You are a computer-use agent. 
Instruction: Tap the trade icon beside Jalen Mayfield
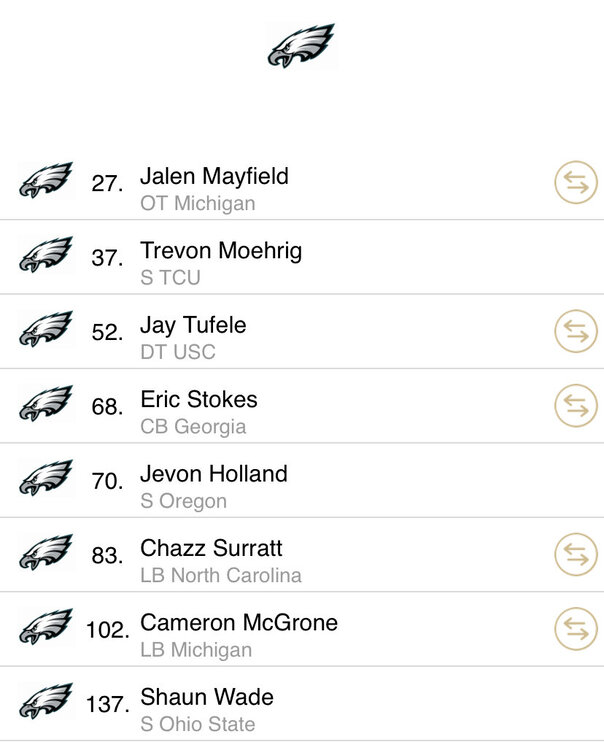575,183
